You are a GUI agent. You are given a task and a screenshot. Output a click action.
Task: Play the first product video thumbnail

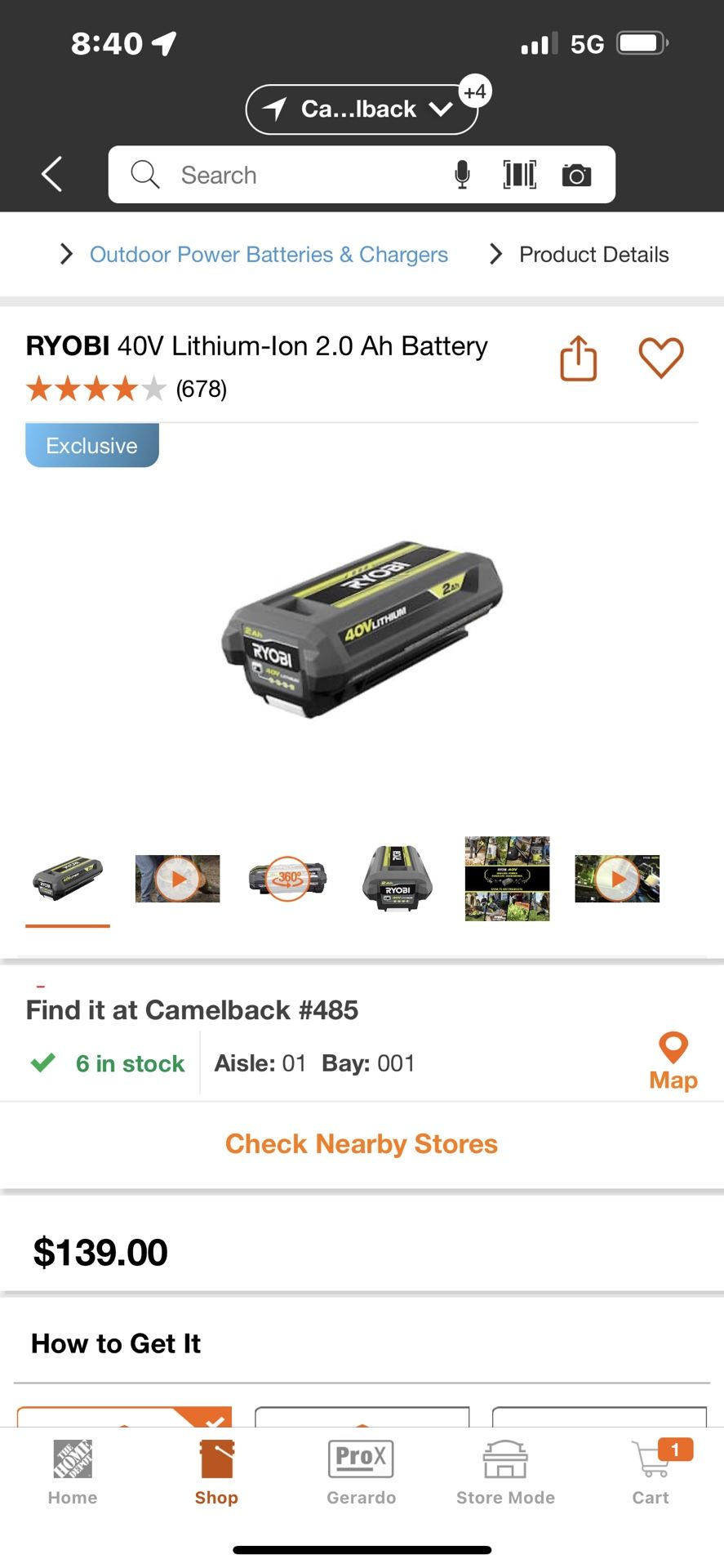177,879
